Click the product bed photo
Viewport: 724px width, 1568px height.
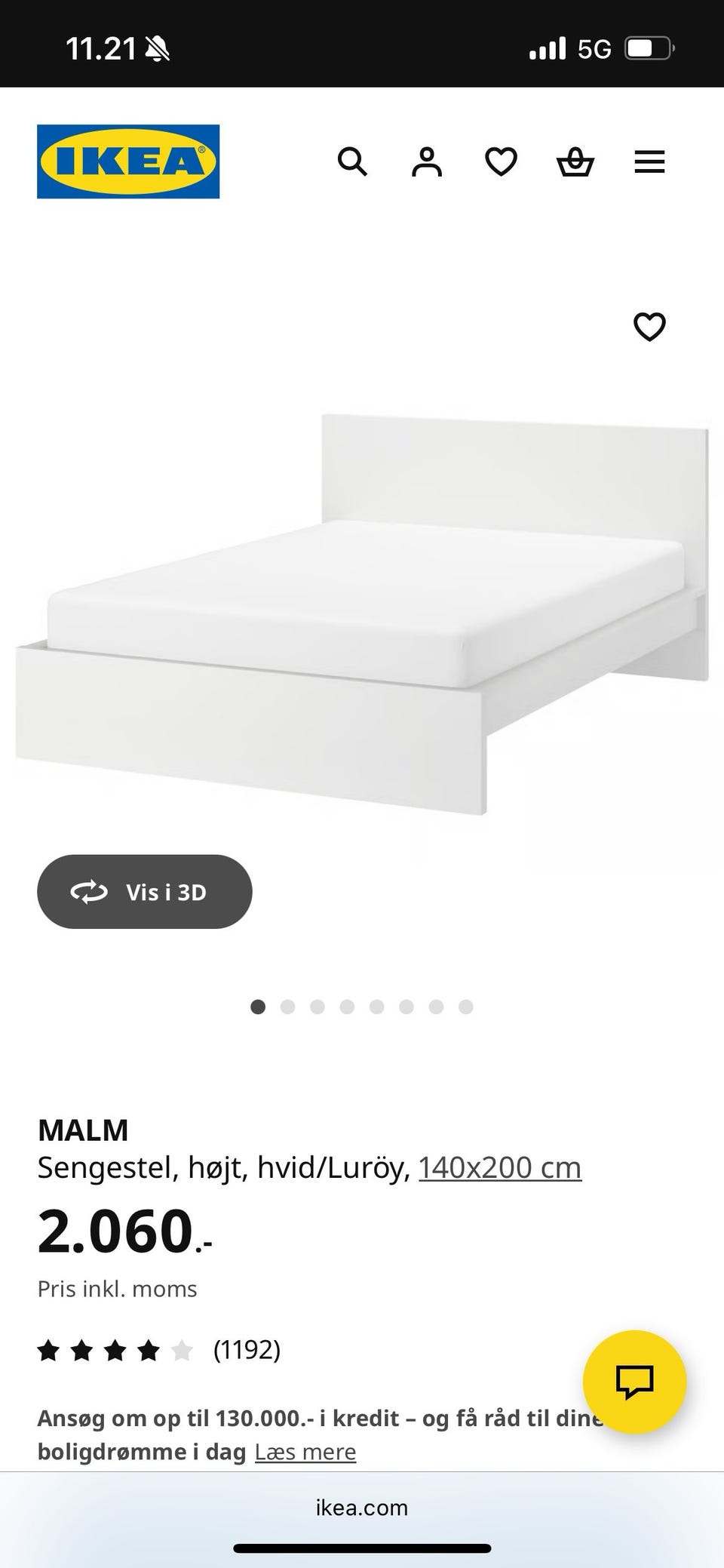coord(362,604)
